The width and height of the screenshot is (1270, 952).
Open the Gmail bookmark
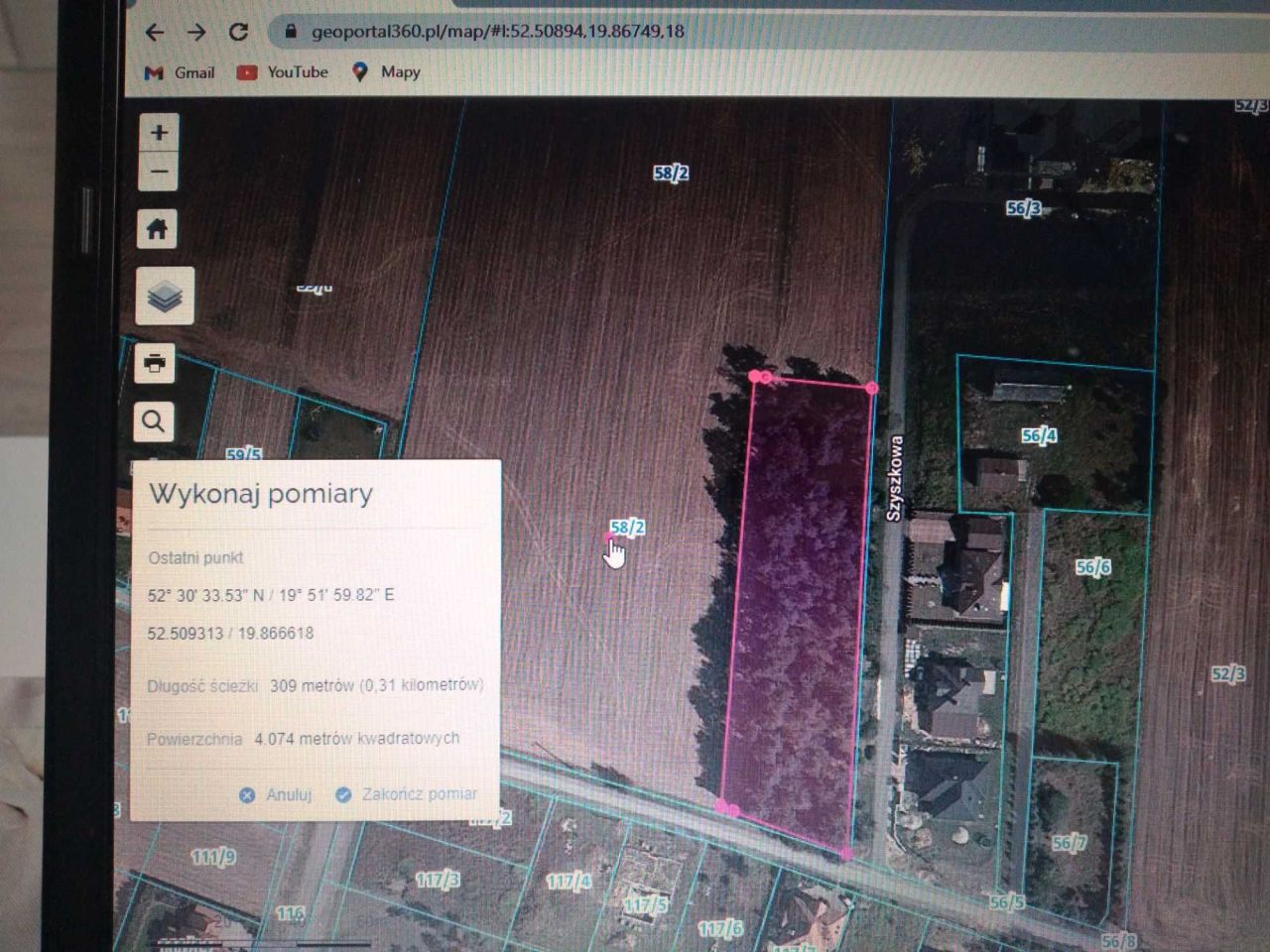(x=181, y=72)
